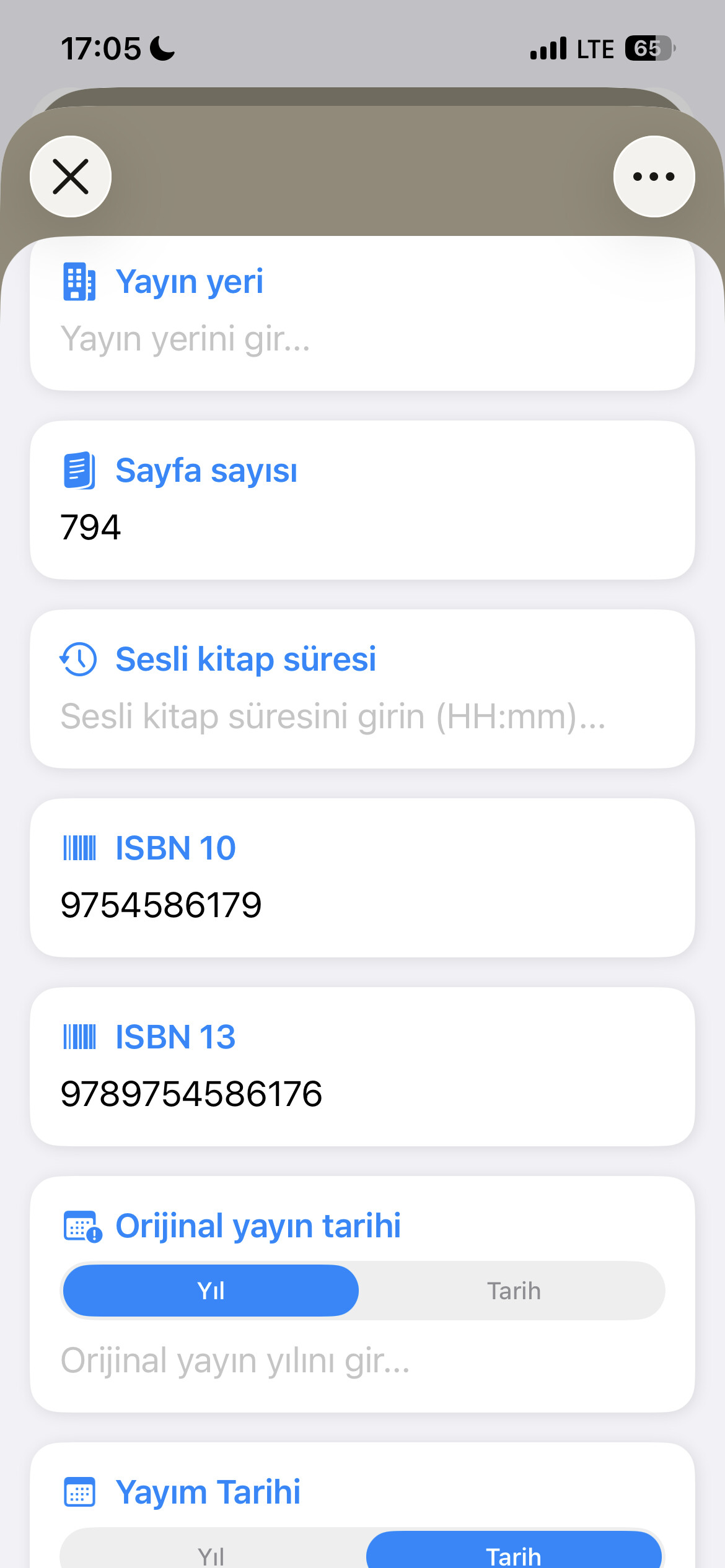The image size is (725, 1568).
Task: Enter the Sesli kitap süresi duration
Action: [362, 717]
